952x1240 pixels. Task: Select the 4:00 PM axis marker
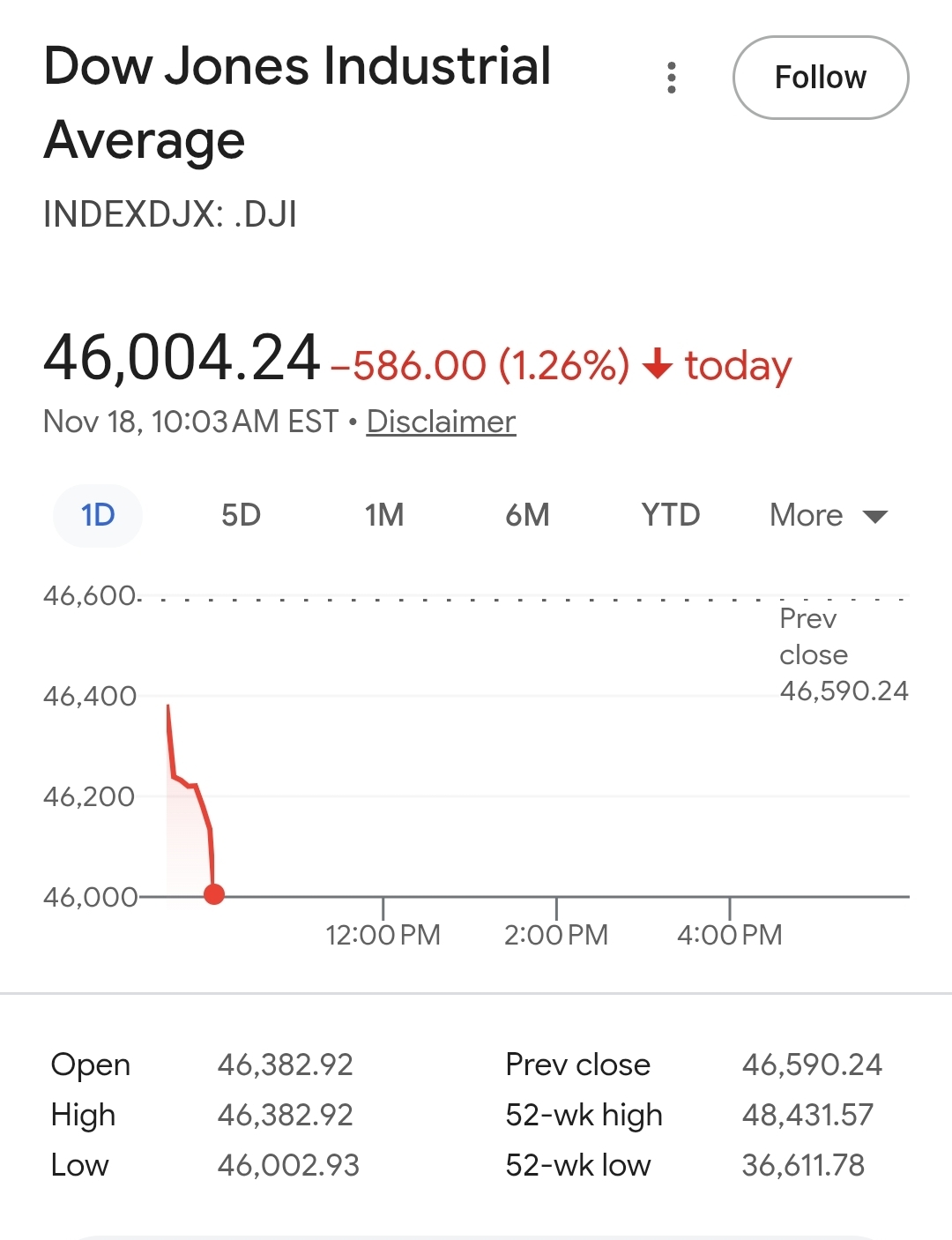(729, 934)
